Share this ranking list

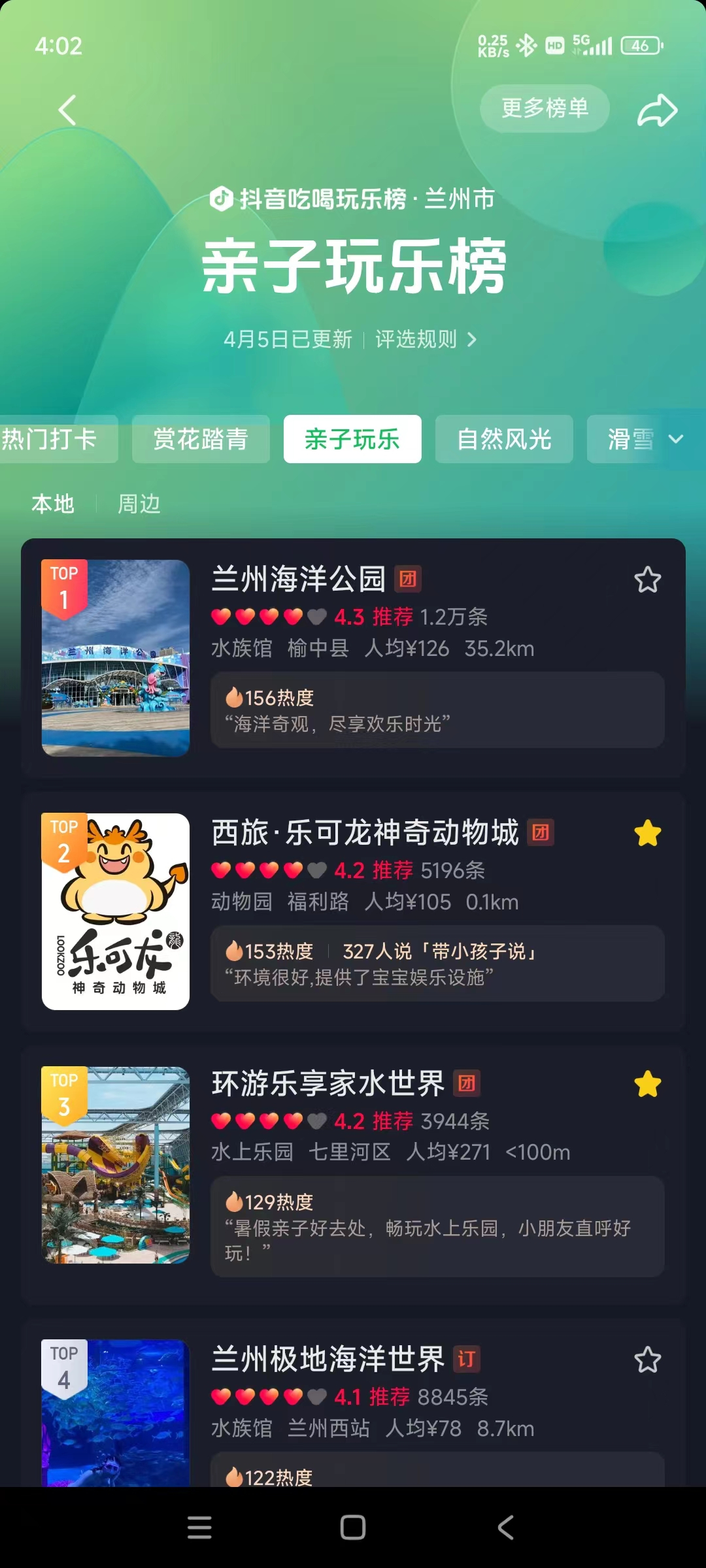pos(657,110)
